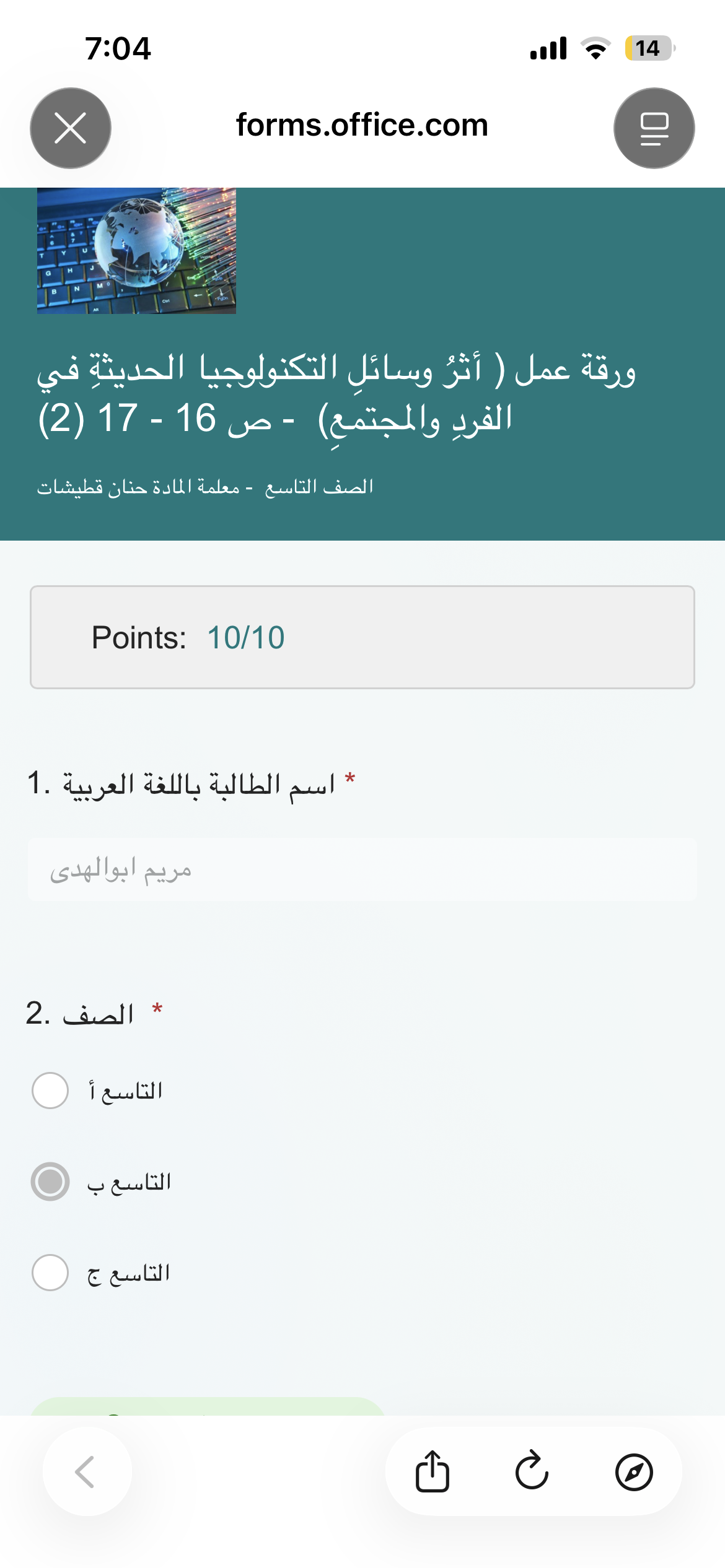Open the page options menu icon
The width and height of the screenshot is (725, 1568).
click(x=654, y=128)
